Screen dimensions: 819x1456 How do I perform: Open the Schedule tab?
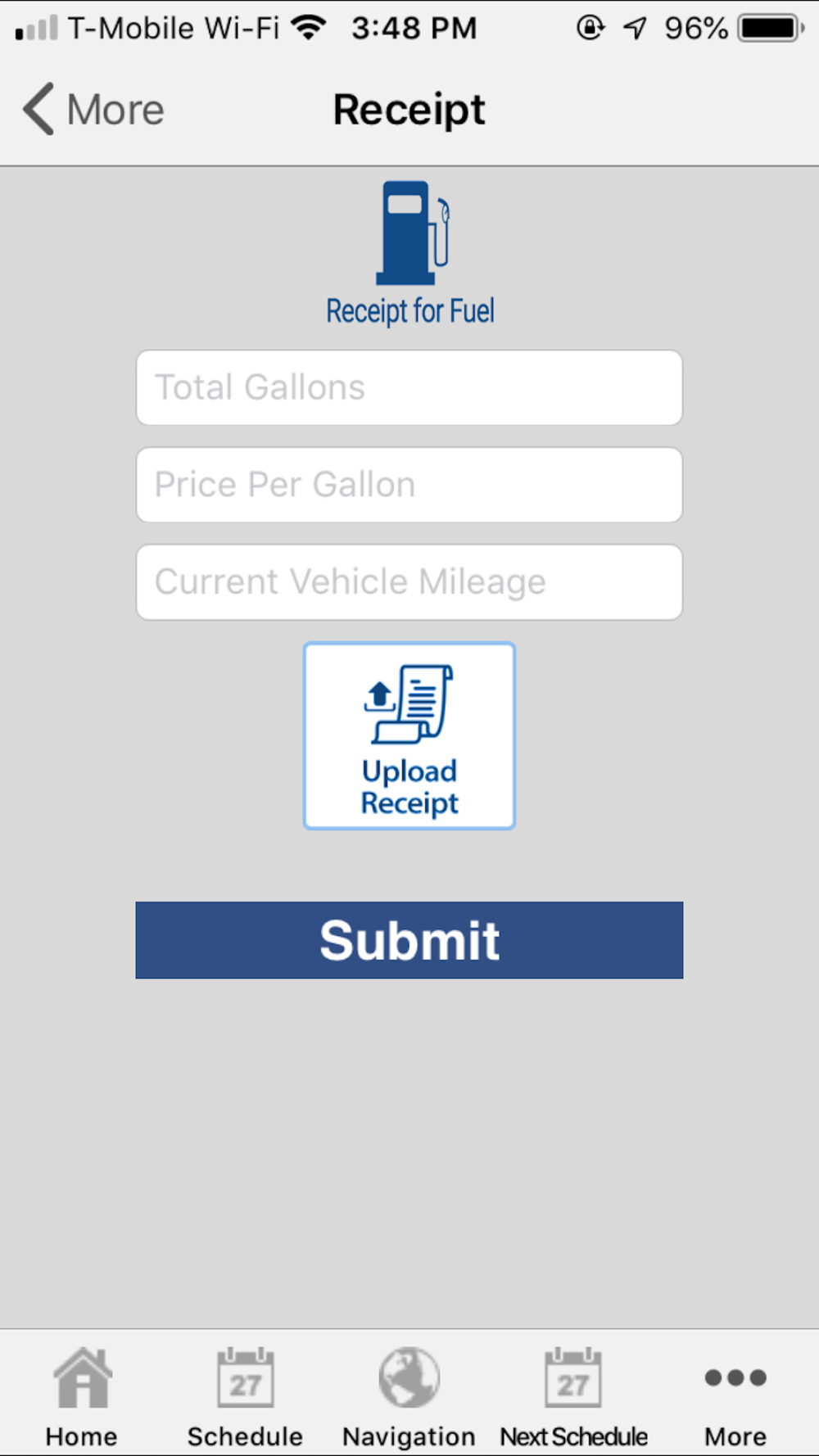click(245, 1397)
